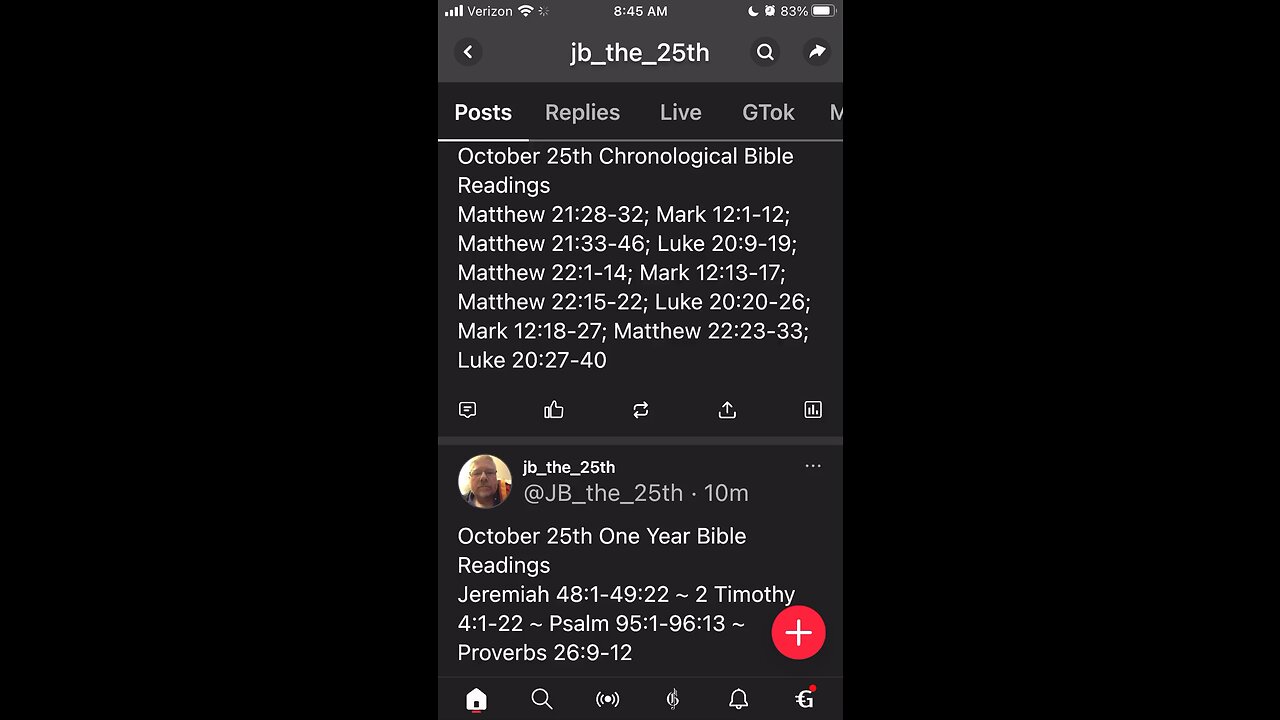Repost the Chronological Bible Readings post
This screenshot has height=720, width=1280.
(x=641, y=409)
